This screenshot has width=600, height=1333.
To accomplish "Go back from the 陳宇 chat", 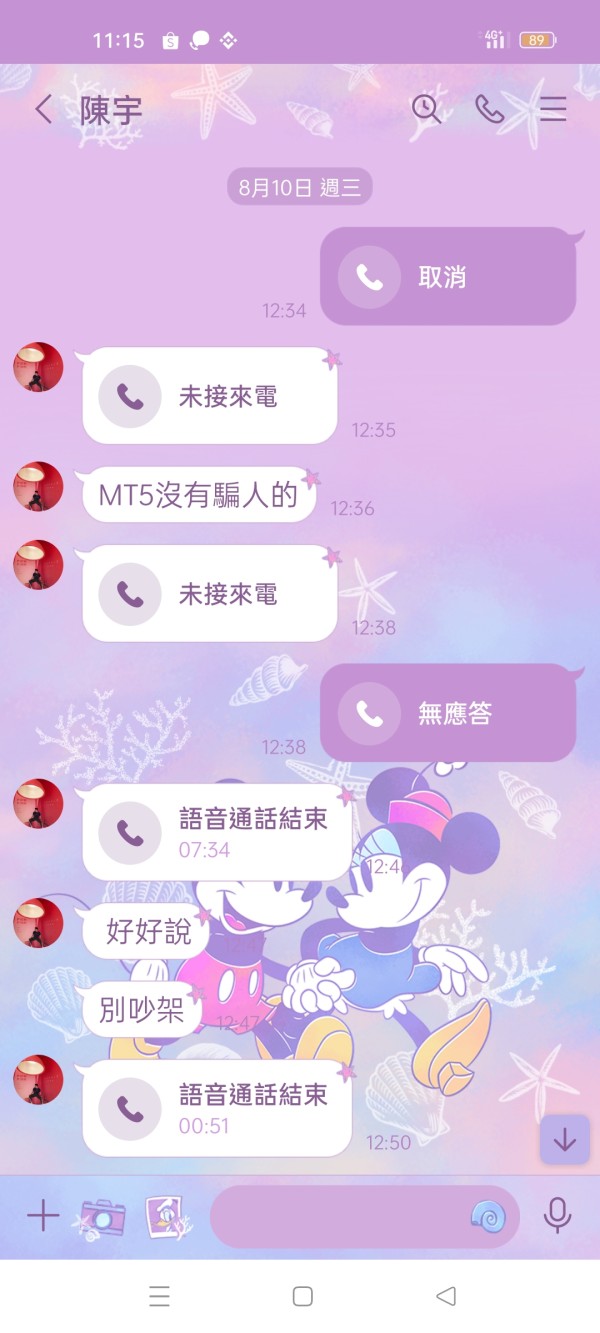I will pyautogui.click(x=43, y=109).
